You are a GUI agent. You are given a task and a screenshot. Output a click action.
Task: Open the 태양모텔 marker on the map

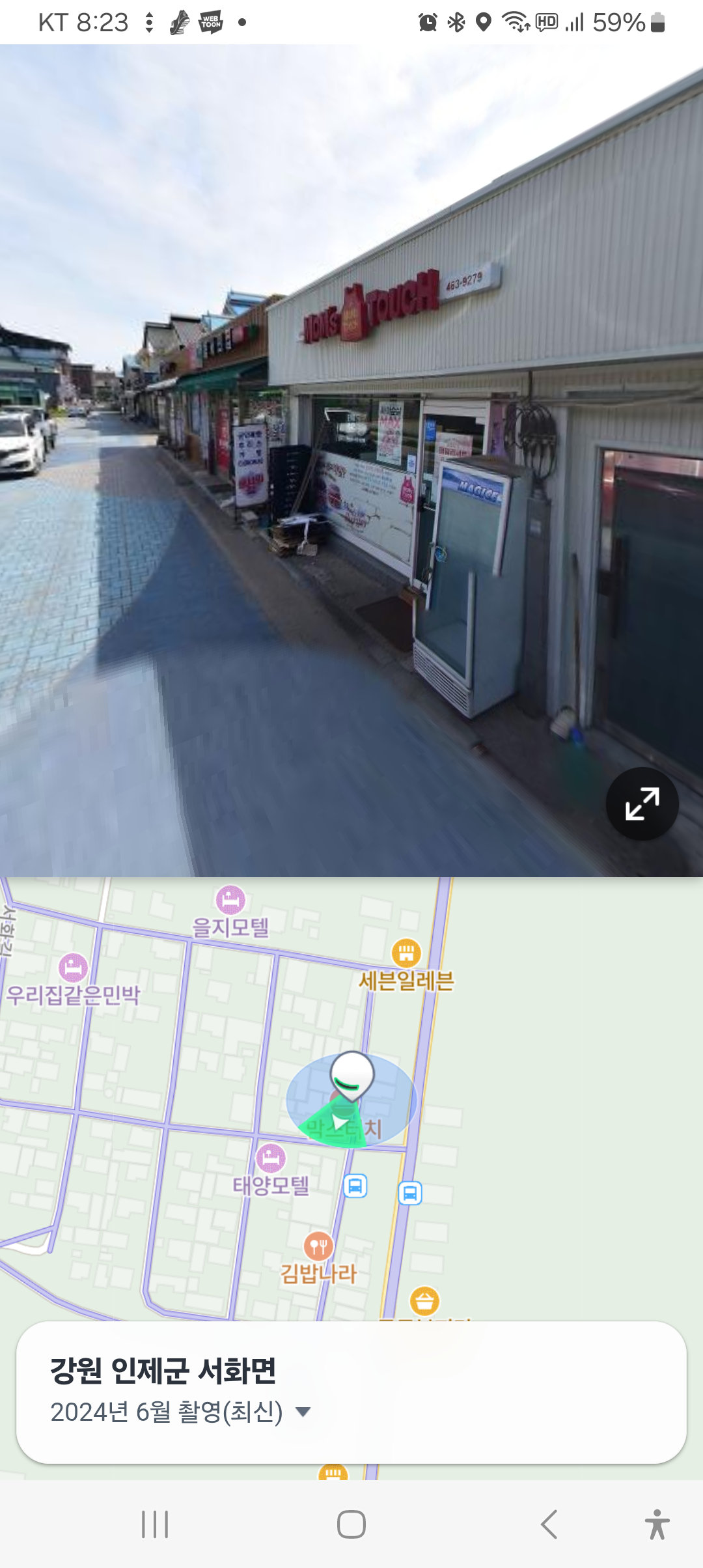point(271,1158)
